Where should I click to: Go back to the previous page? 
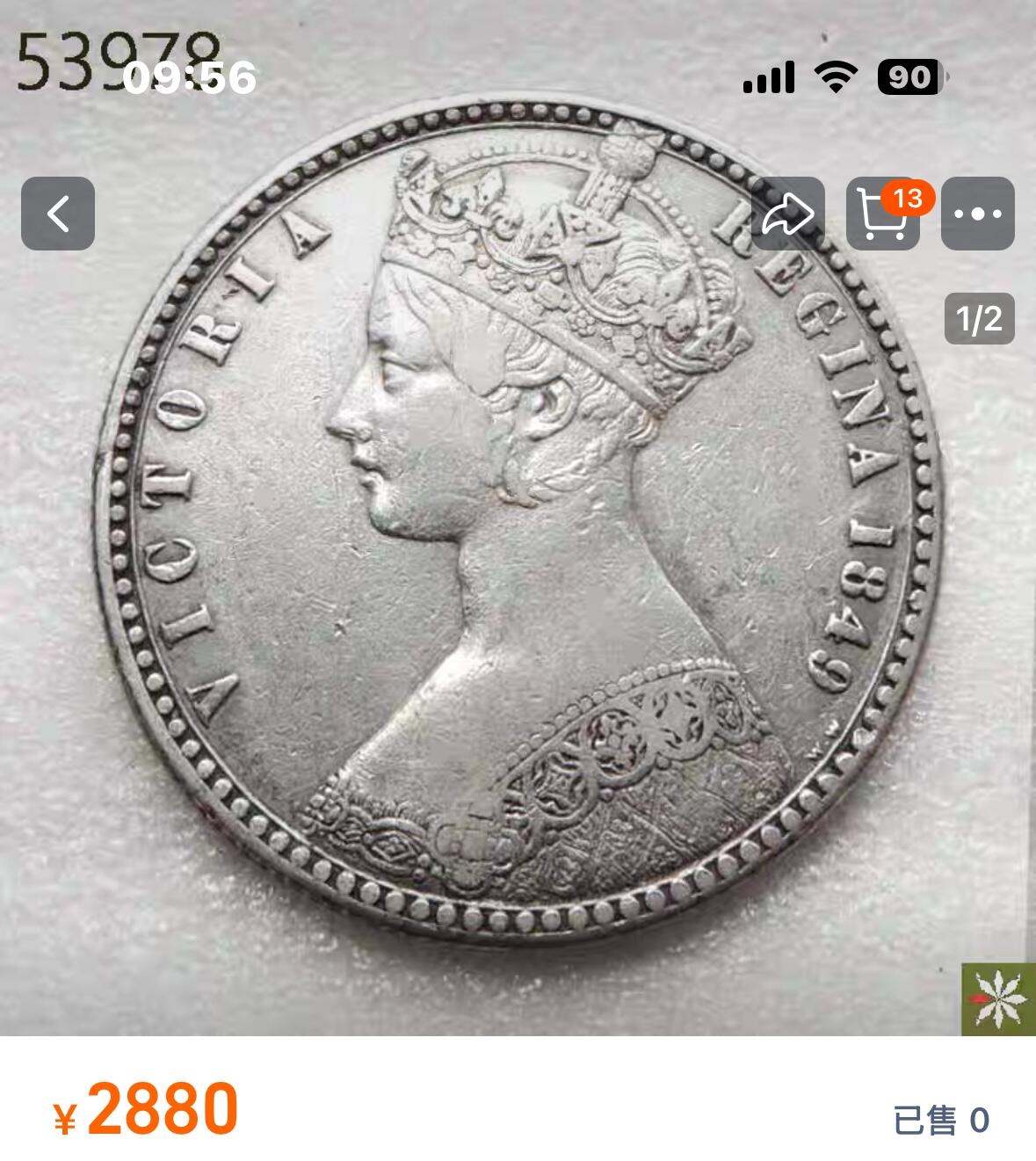point(58,214)
